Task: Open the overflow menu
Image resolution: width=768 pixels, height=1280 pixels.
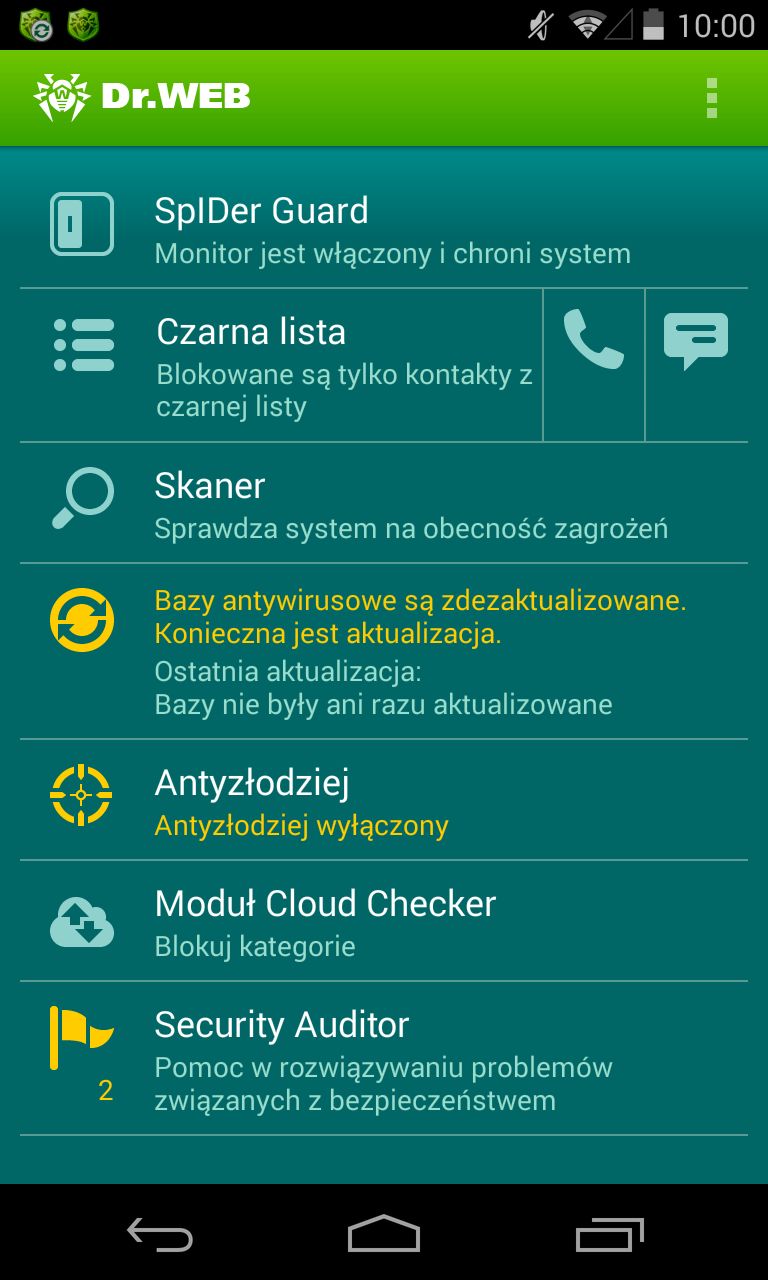Action: tap(711, 98)
